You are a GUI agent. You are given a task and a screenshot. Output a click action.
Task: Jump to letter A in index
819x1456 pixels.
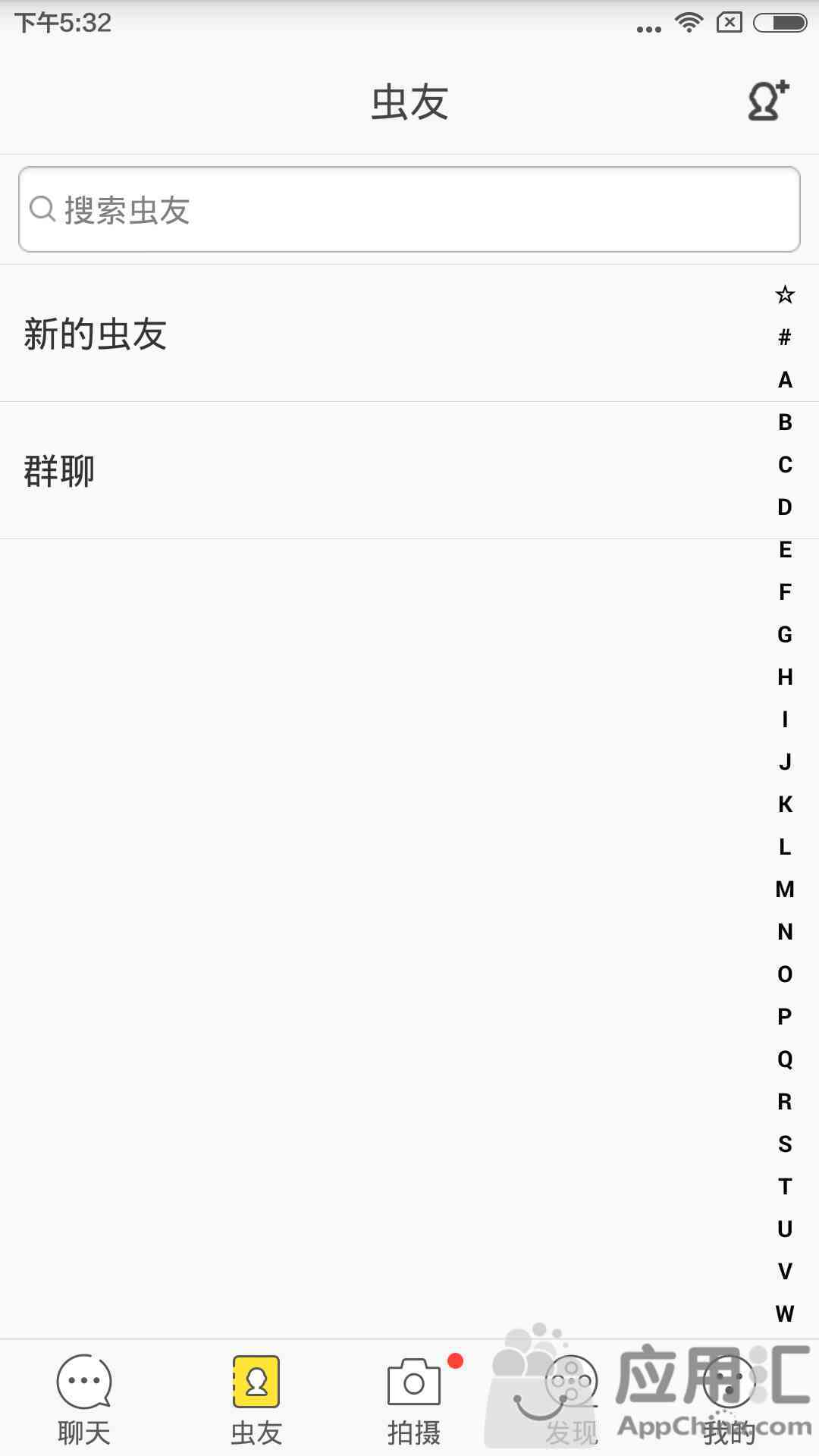(785, 379)
